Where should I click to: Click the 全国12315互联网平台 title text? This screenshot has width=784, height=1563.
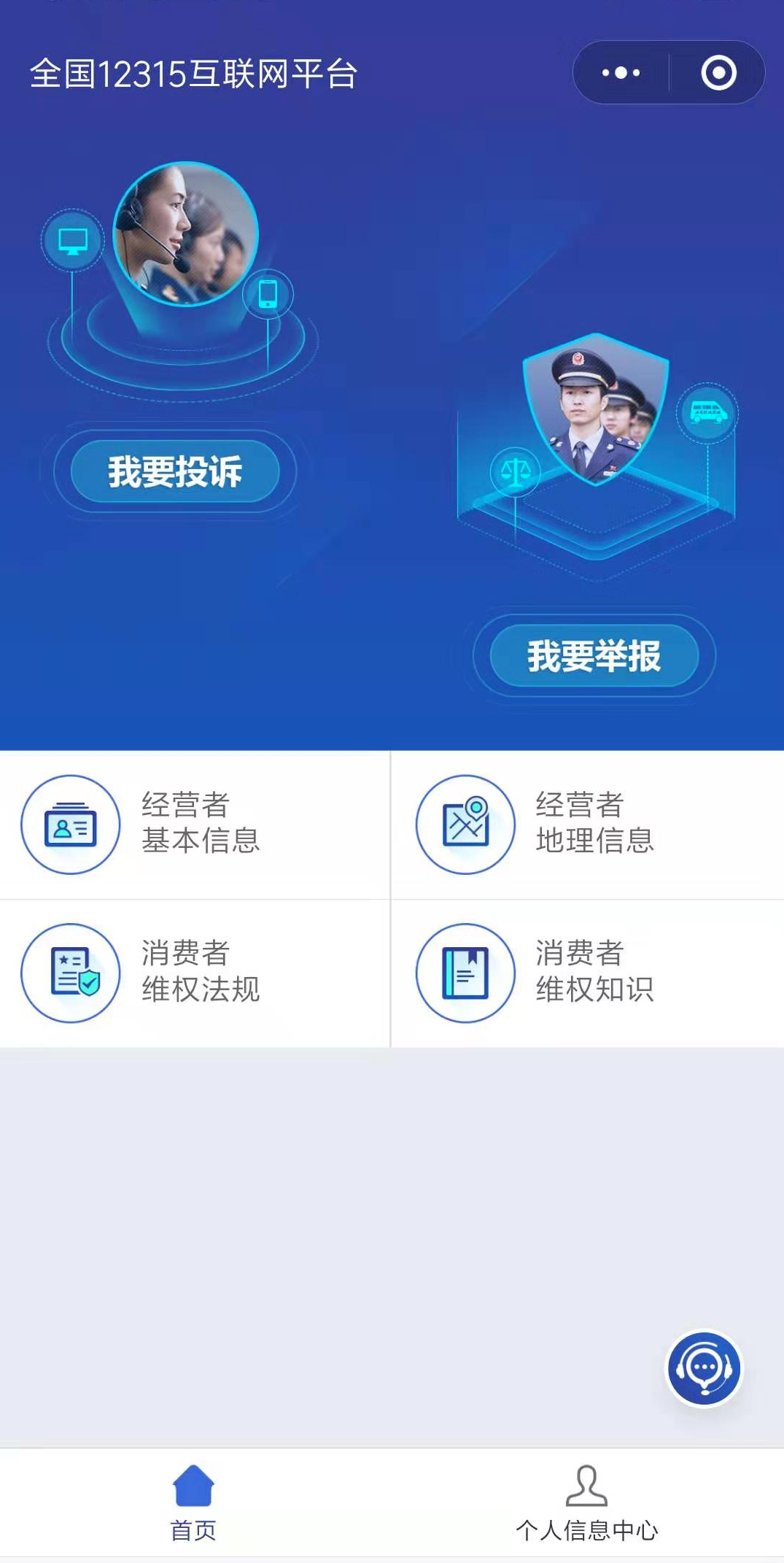pyautogui.click(x=193, y=72)
